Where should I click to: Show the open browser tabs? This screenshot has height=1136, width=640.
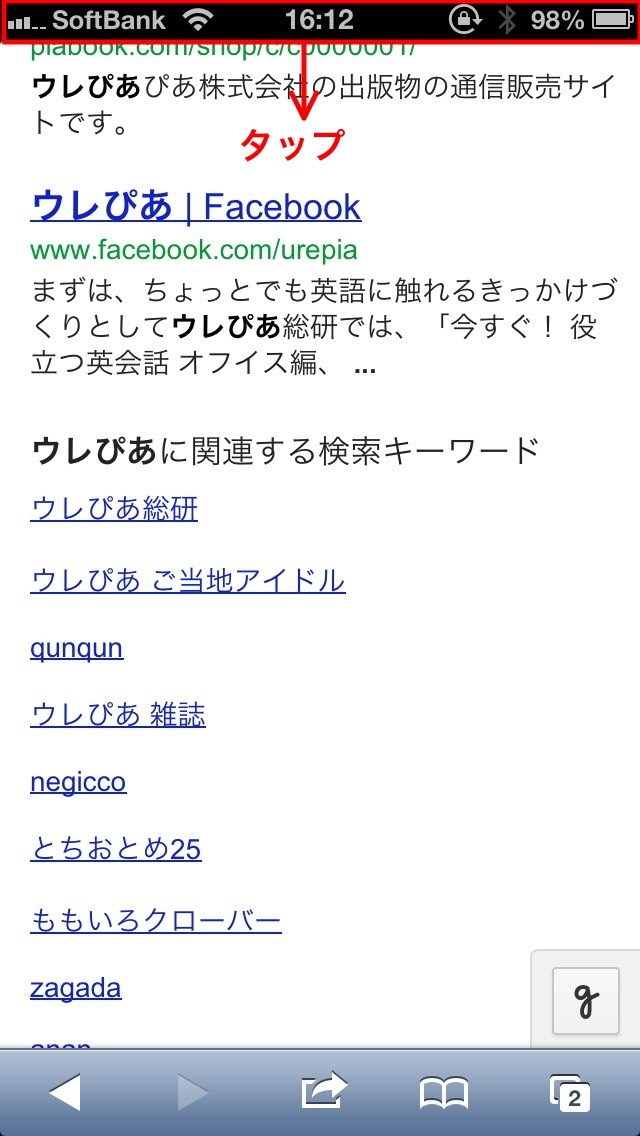click(x=569, y=1093)
